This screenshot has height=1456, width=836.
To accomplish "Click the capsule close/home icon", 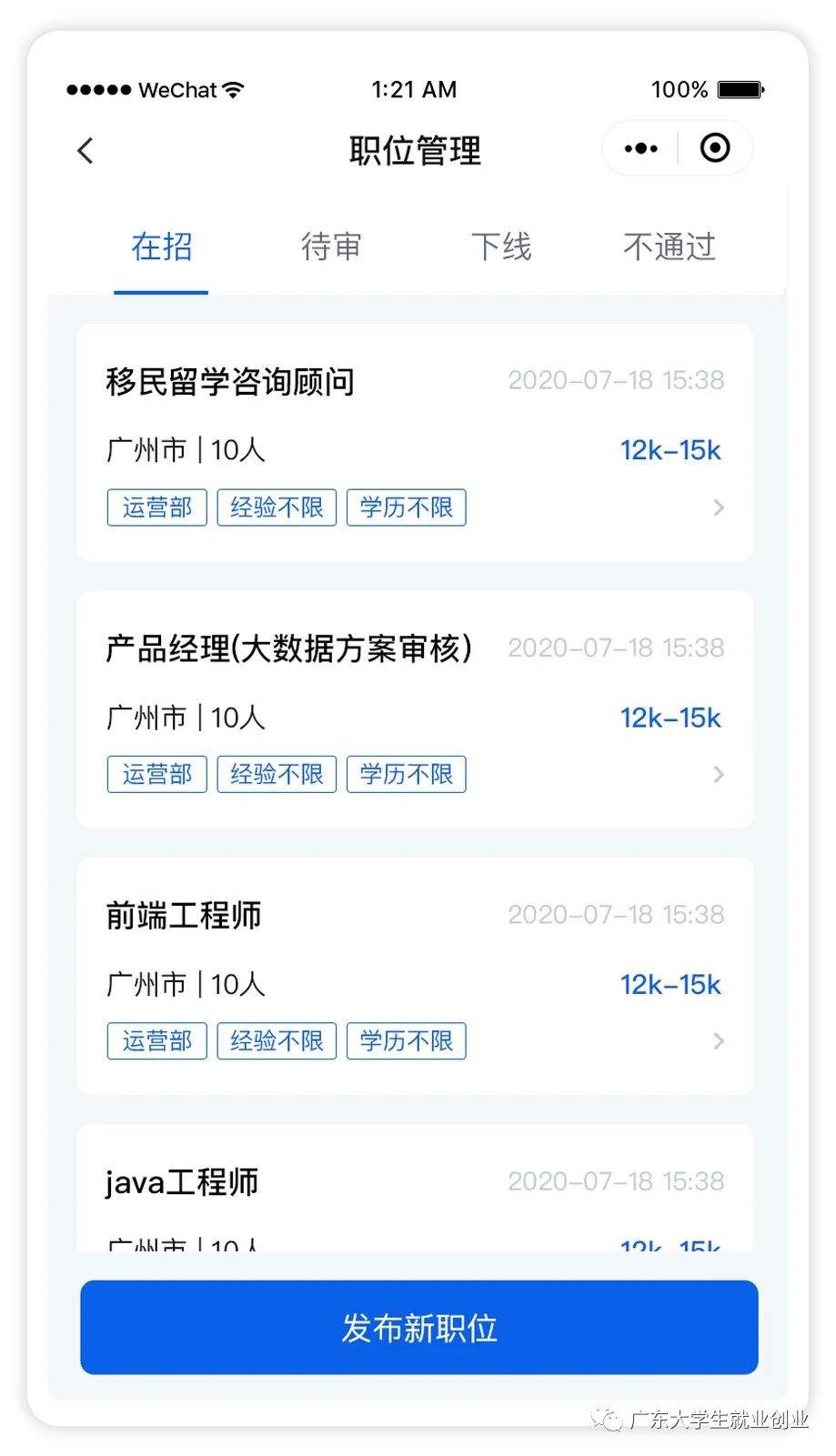I will 715,147.
